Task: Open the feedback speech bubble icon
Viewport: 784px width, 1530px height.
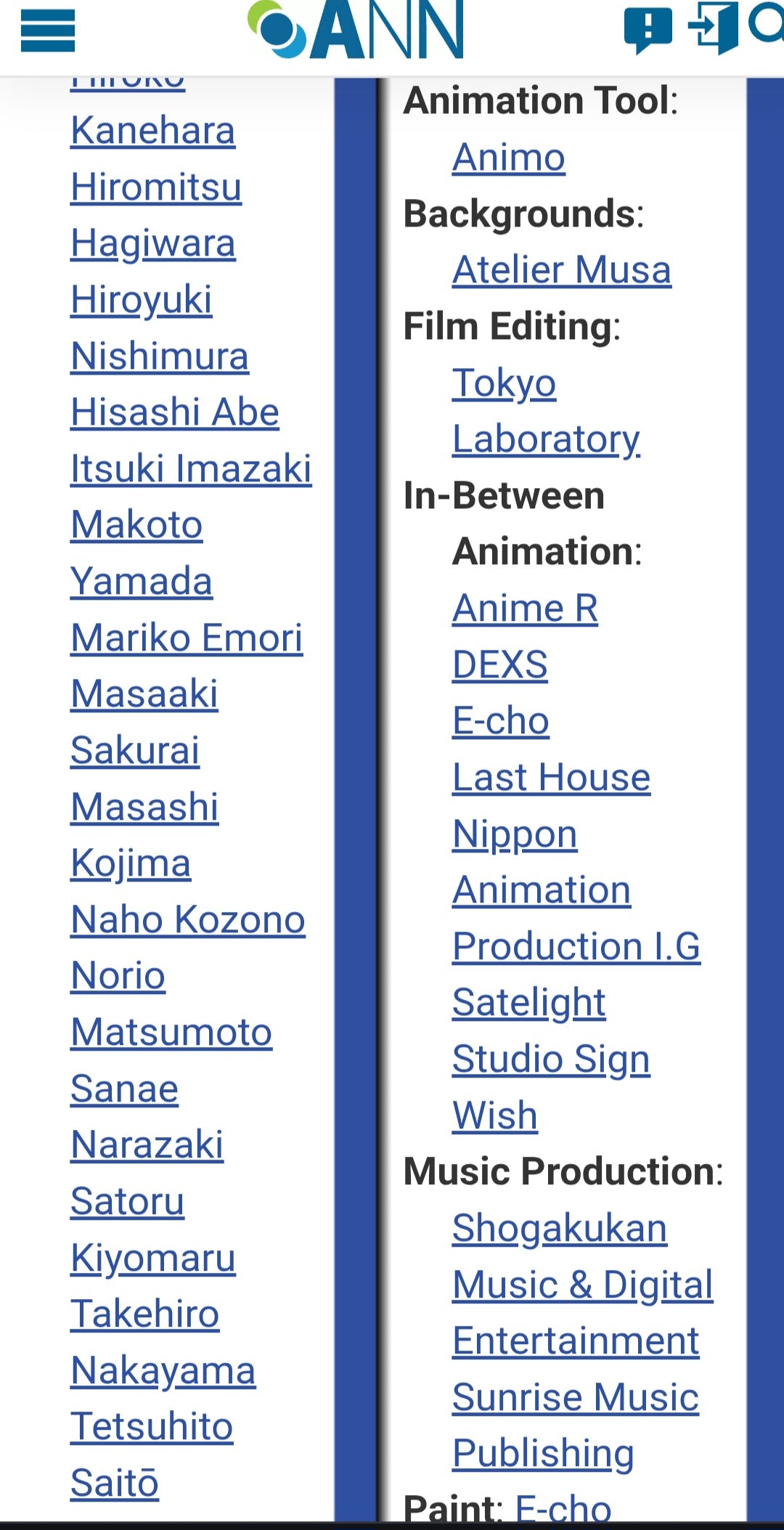Action: (648, 29)
